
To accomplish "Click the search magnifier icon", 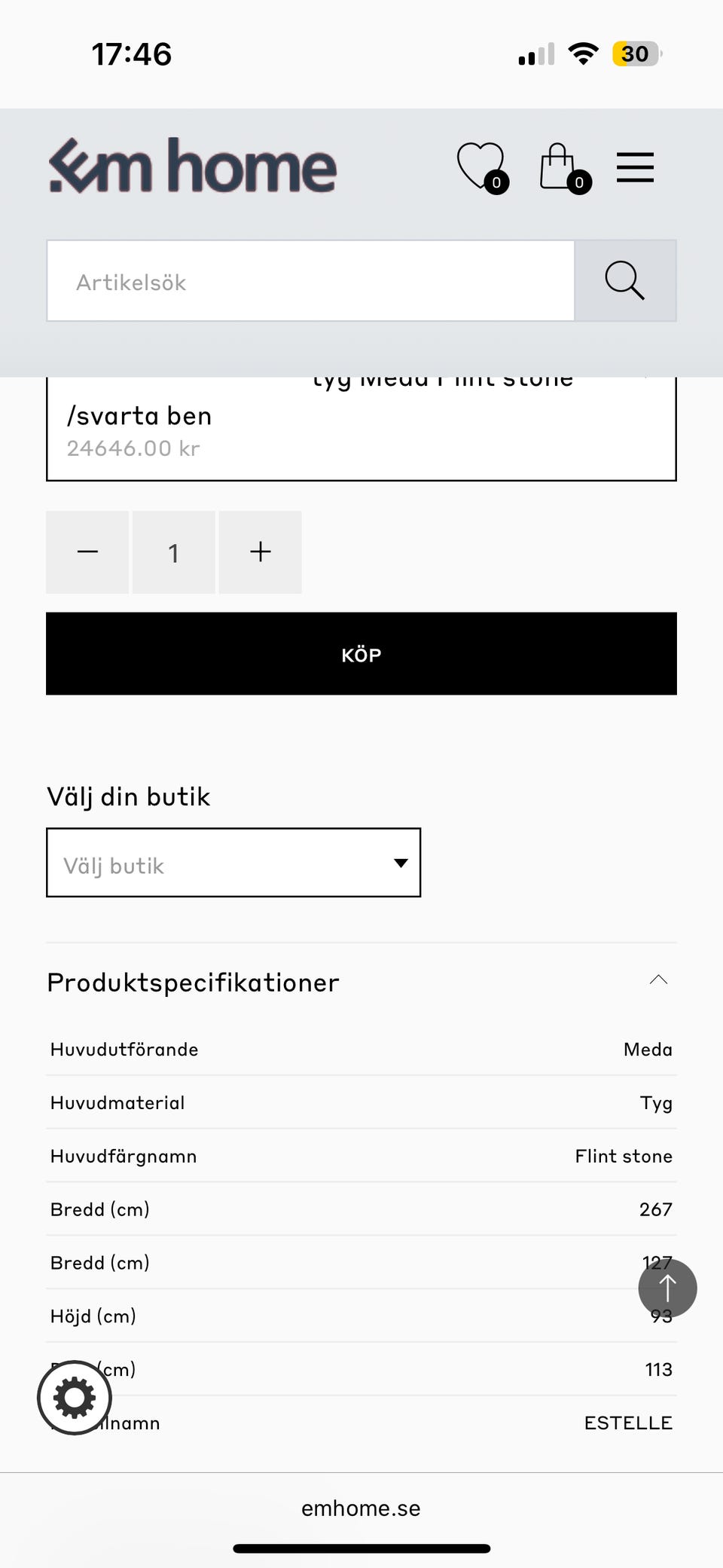I will pos(624,280).
